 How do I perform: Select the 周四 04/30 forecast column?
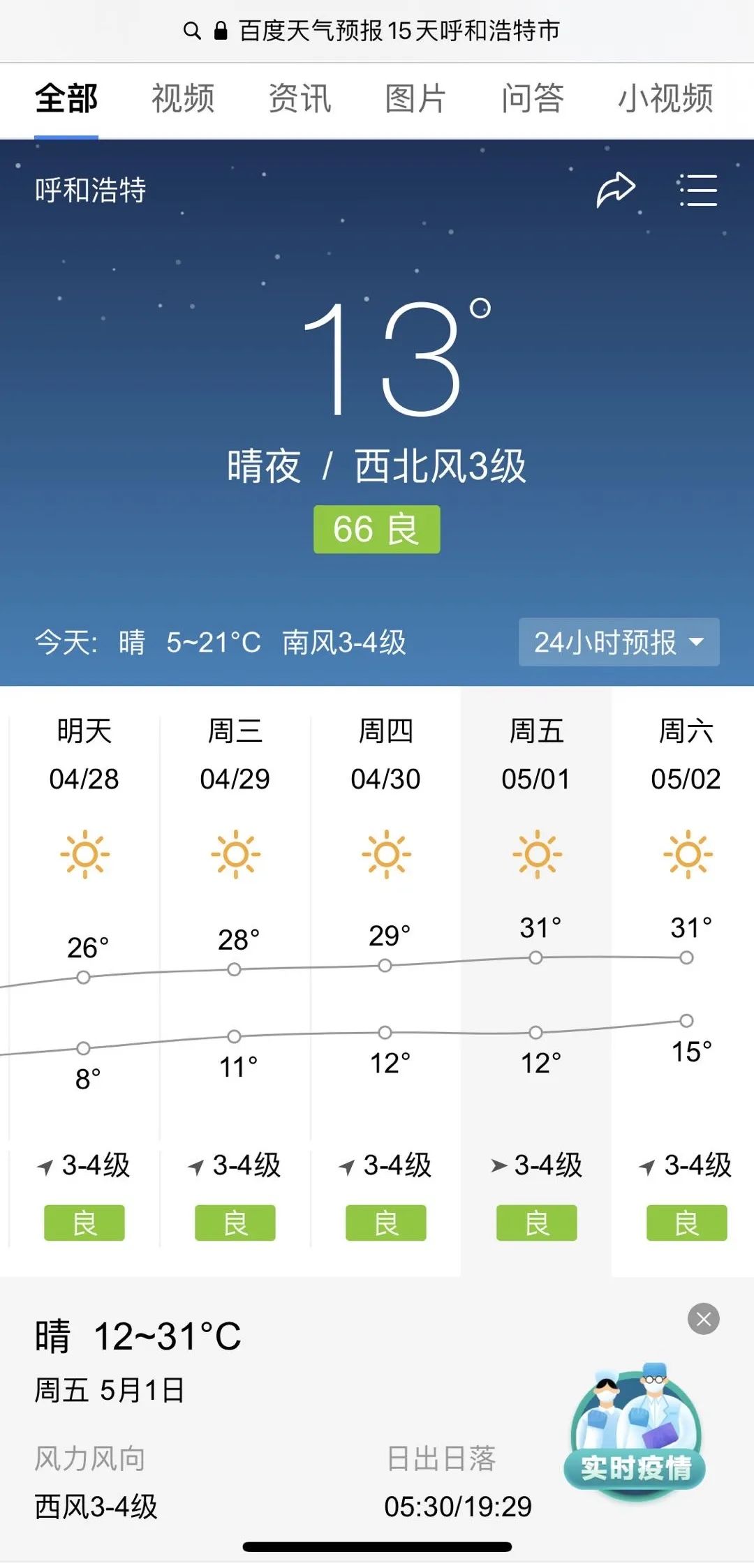(x=385, y=977)
